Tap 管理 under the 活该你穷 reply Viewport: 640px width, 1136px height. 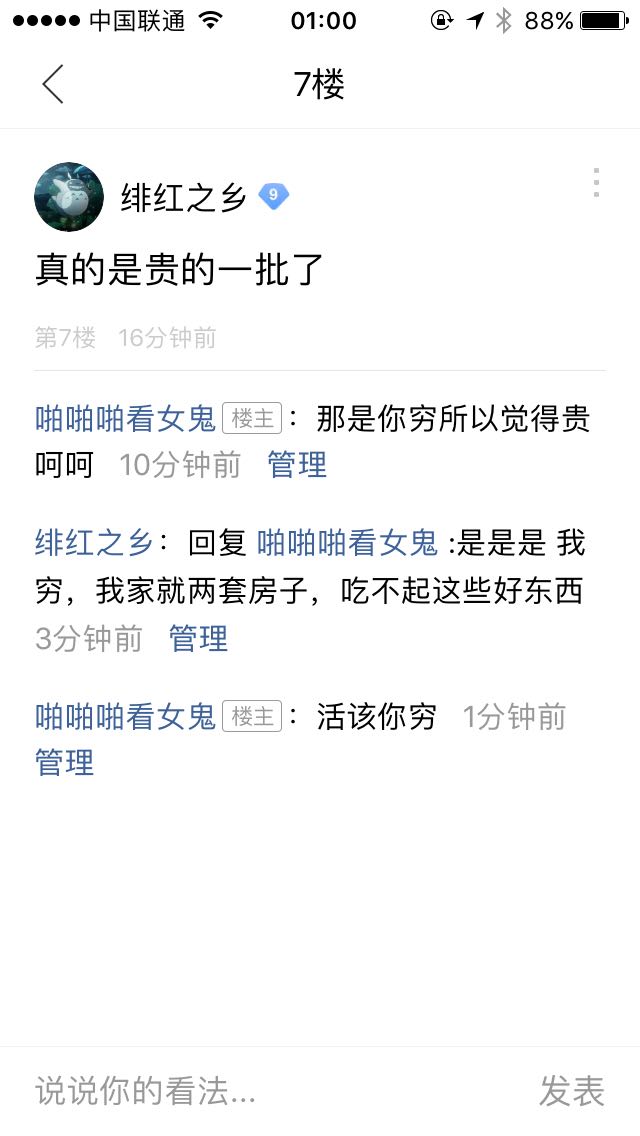click(65, 763)
